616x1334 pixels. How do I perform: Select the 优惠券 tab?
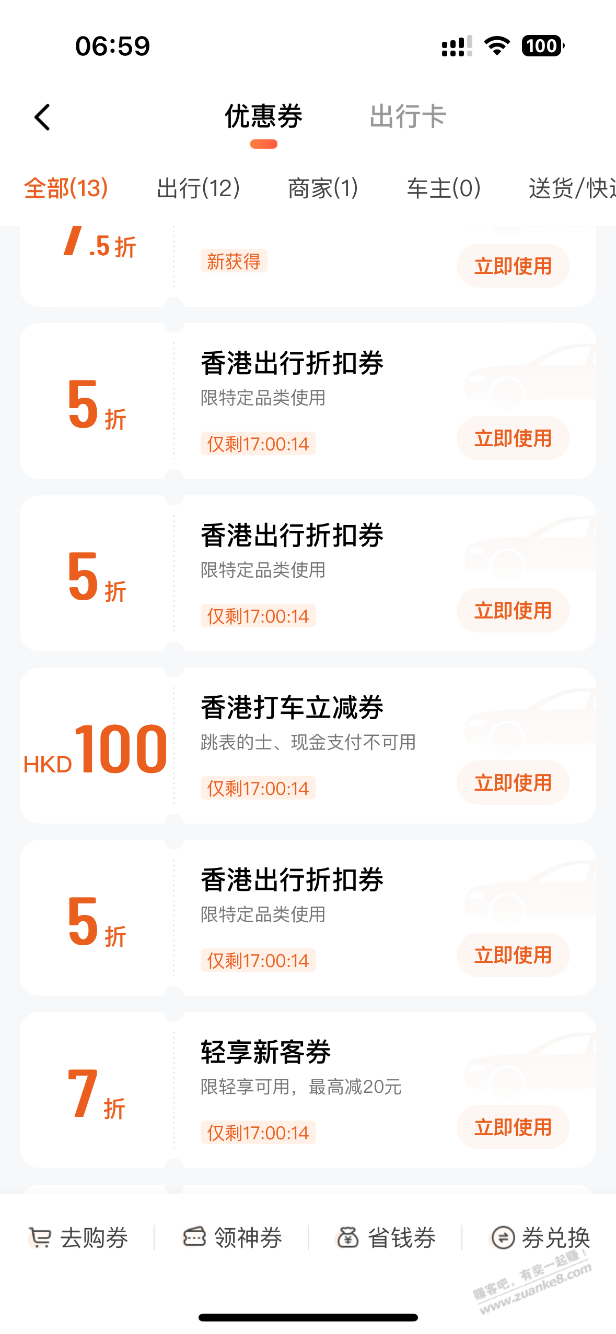click(263, 116)
